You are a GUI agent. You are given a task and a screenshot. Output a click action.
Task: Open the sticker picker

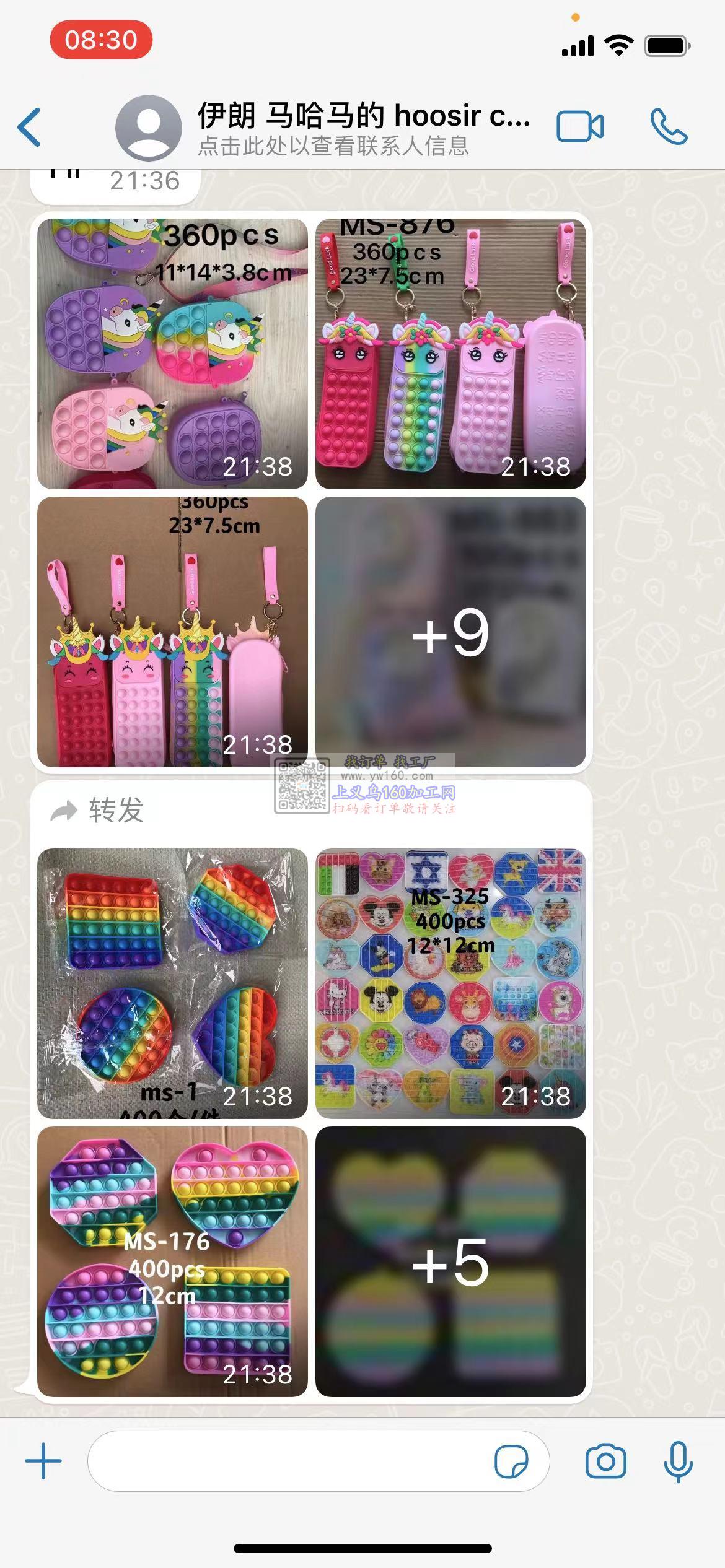pyautogui.click(x=511, y=1461)
